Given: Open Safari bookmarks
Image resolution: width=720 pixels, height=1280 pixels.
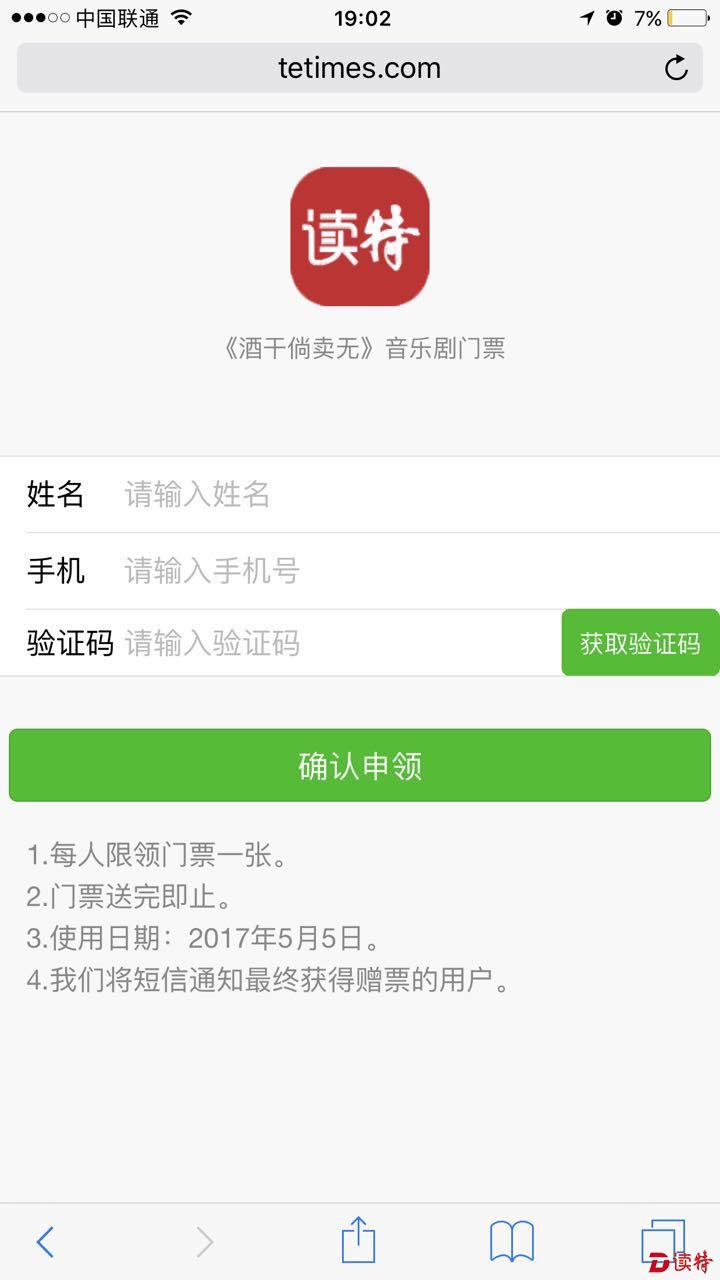Looking at the screenshot, I should 511,1242.
